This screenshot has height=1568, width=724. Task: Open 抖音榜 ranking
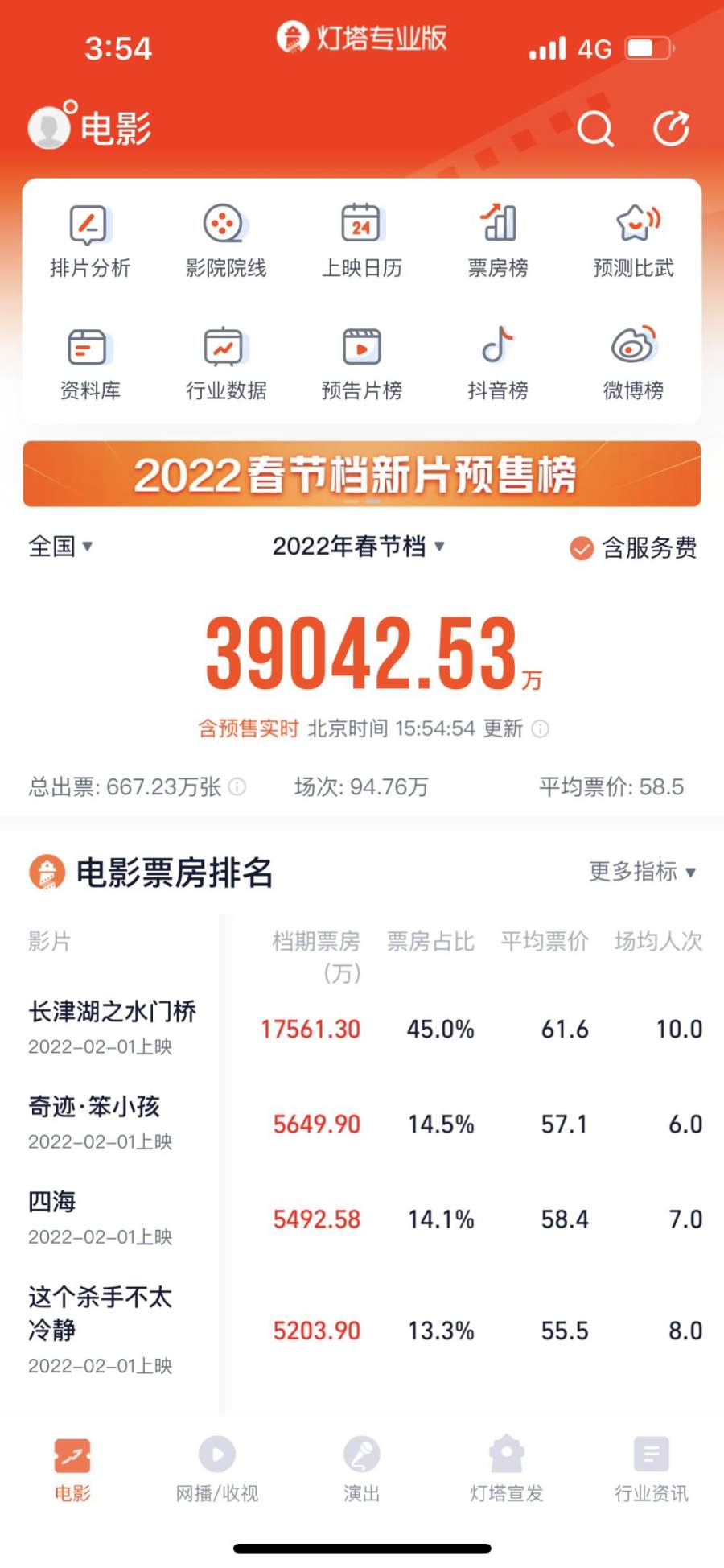498,363
